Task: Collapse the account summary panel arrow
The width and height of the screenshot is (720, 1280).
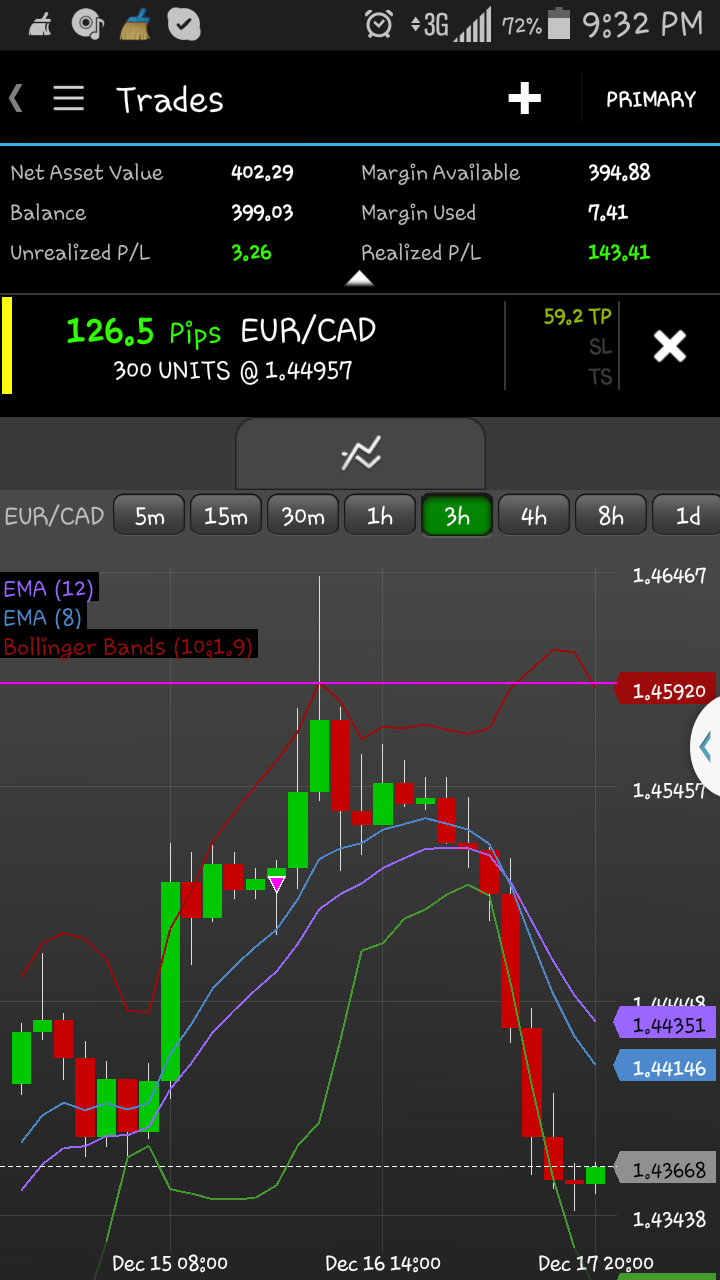Action: click(359, 281)
